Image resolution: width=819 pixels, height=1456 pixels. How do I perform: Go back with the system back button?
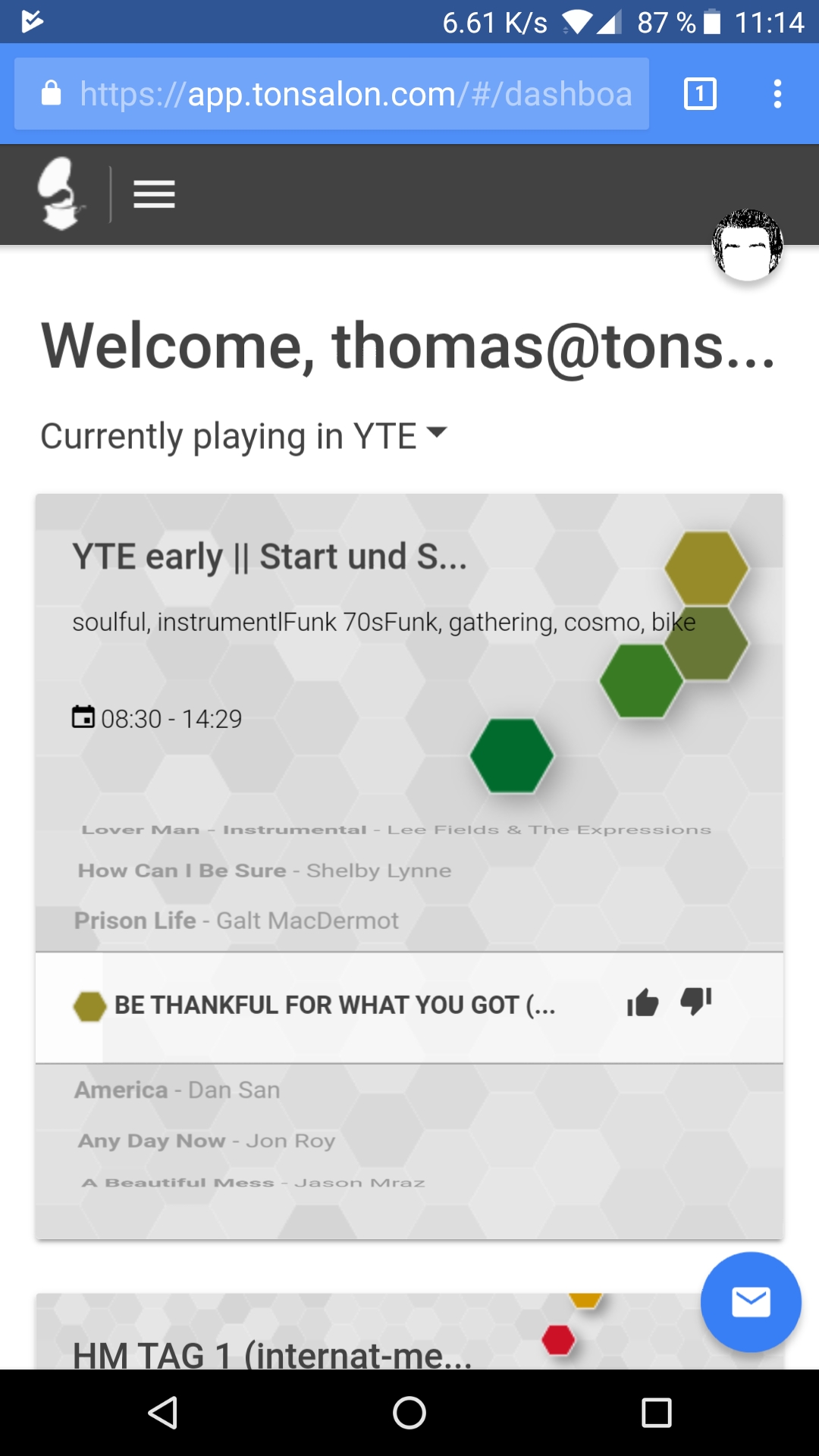click(162, 1412)
